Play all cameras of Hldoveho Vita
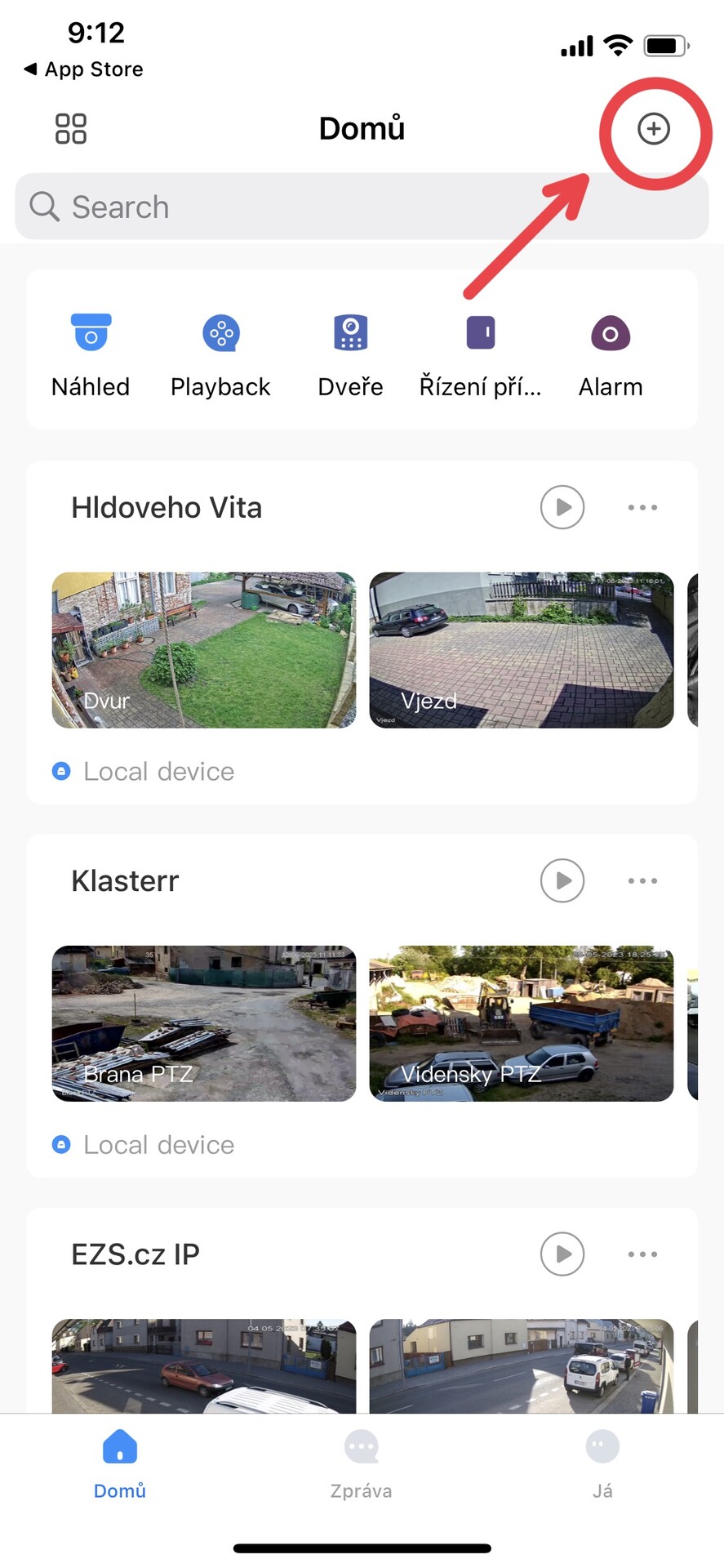This screenshot has width=724, height=1568. 562,507
